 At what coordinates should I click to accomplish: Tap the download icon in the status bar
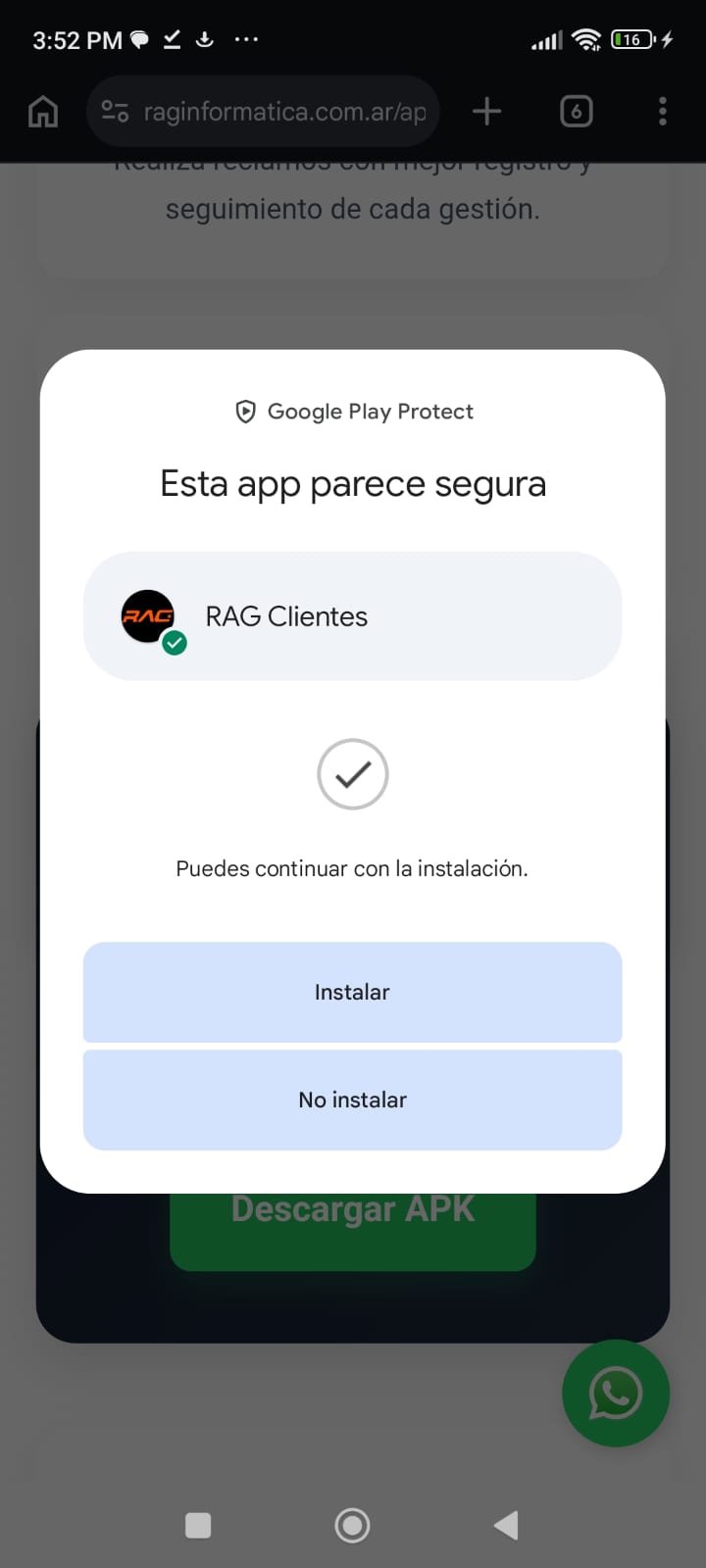[x=204, y=39]
